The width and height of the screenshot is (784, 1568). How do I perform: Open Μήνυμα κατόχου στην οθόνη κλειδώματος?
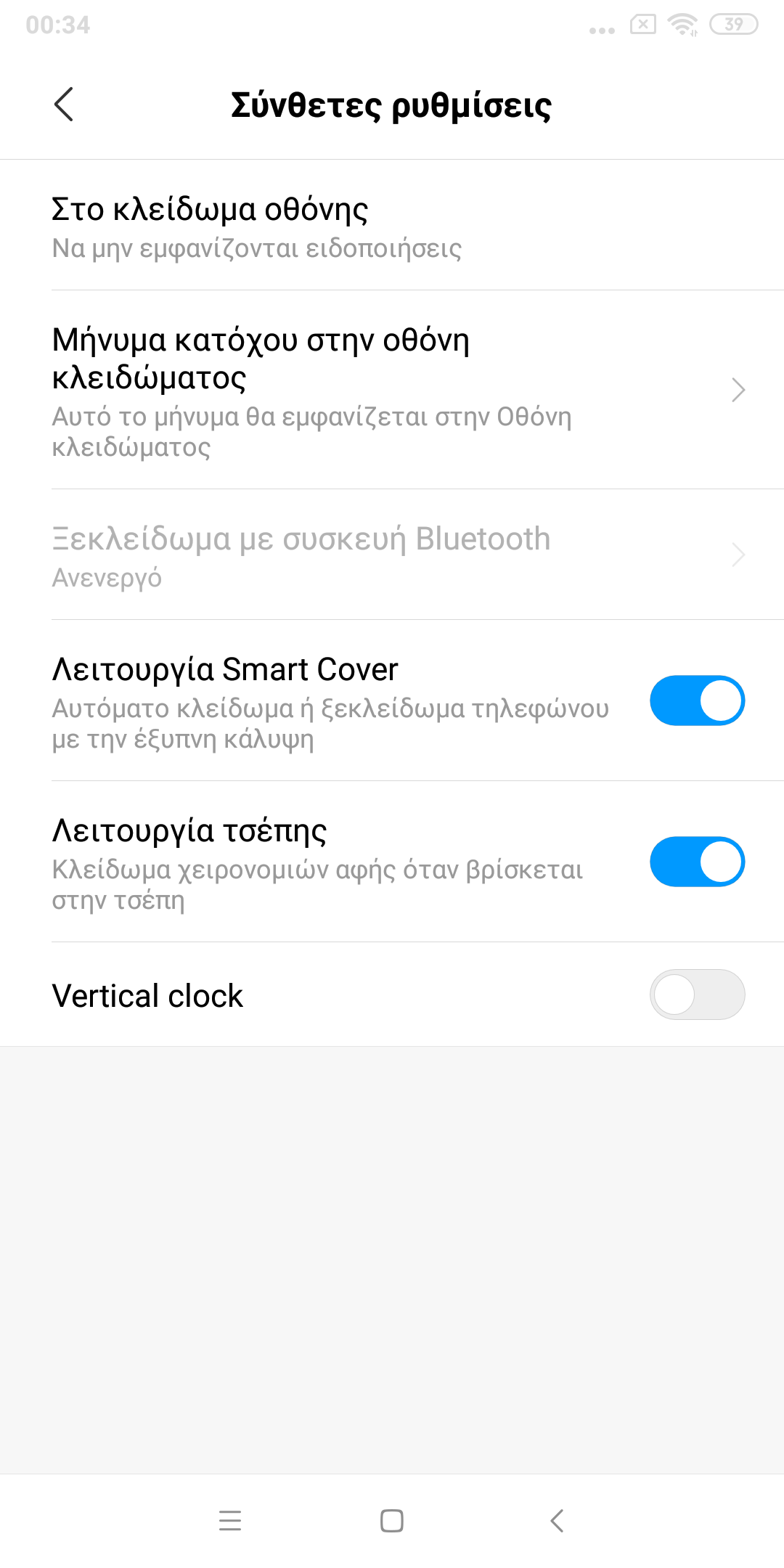tap(392, 391)
